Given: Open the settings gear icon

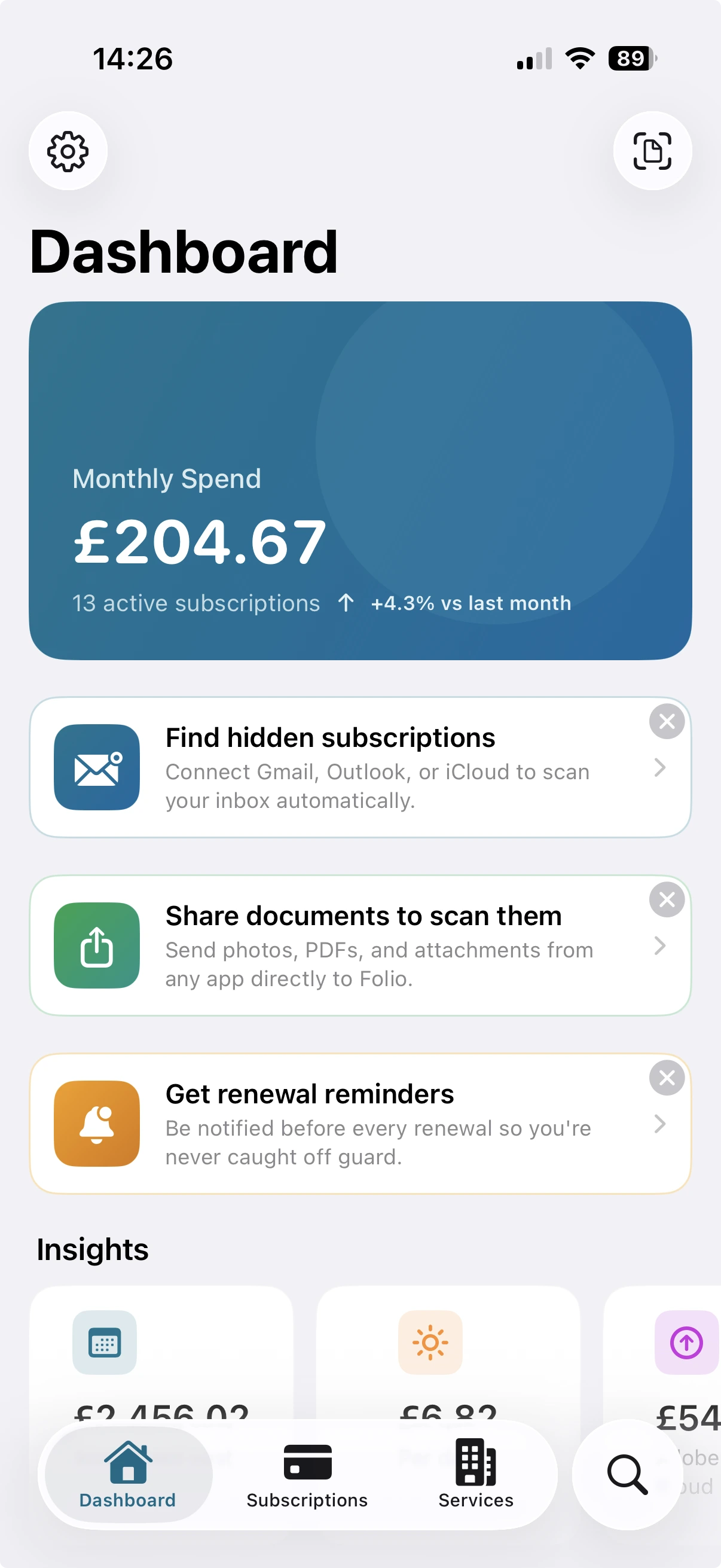Looking at the screenshot, I should coord(67,151).
